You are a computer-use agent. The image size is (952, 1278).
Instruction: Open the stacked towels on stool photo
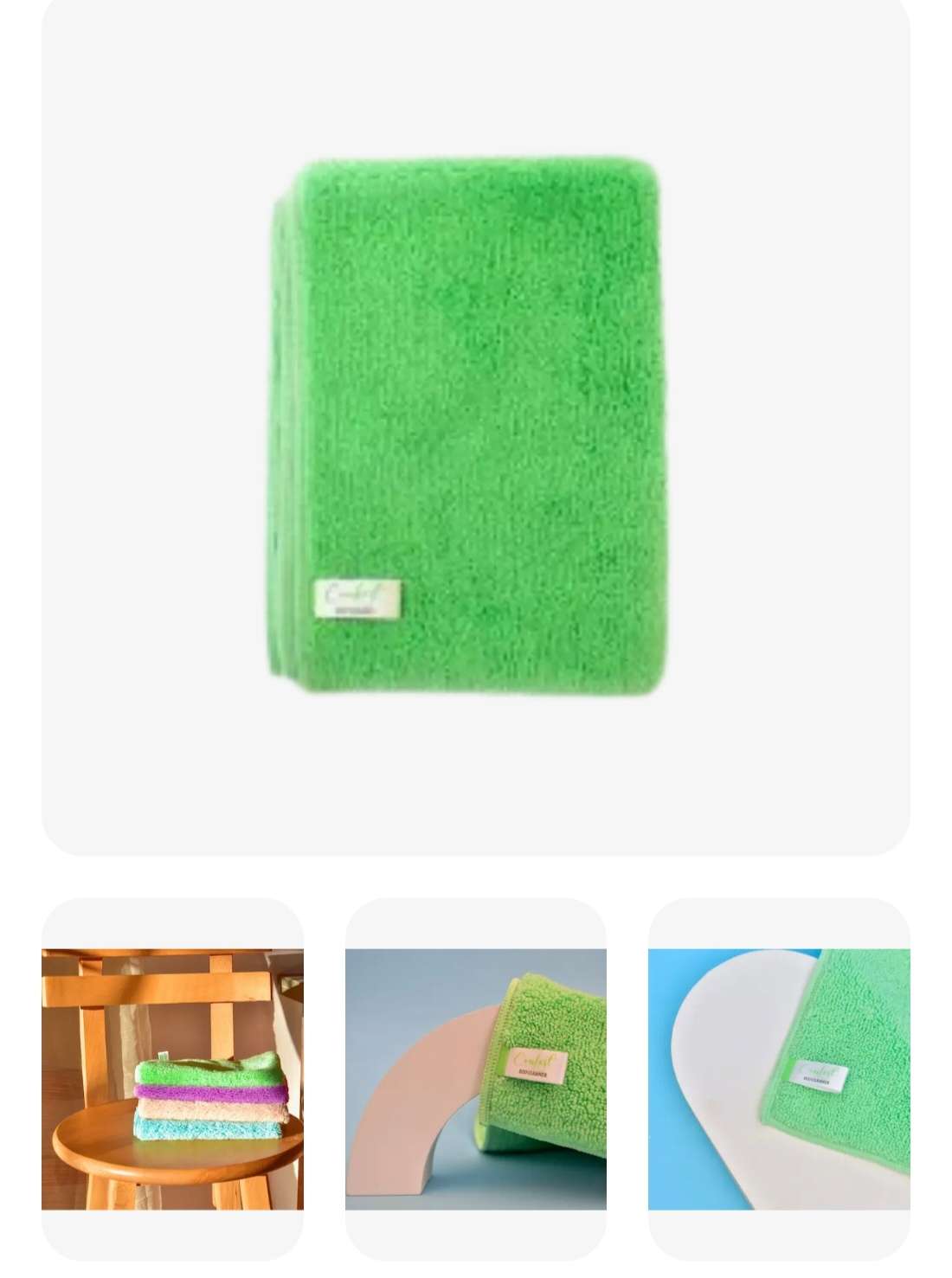pos(172,1078)
